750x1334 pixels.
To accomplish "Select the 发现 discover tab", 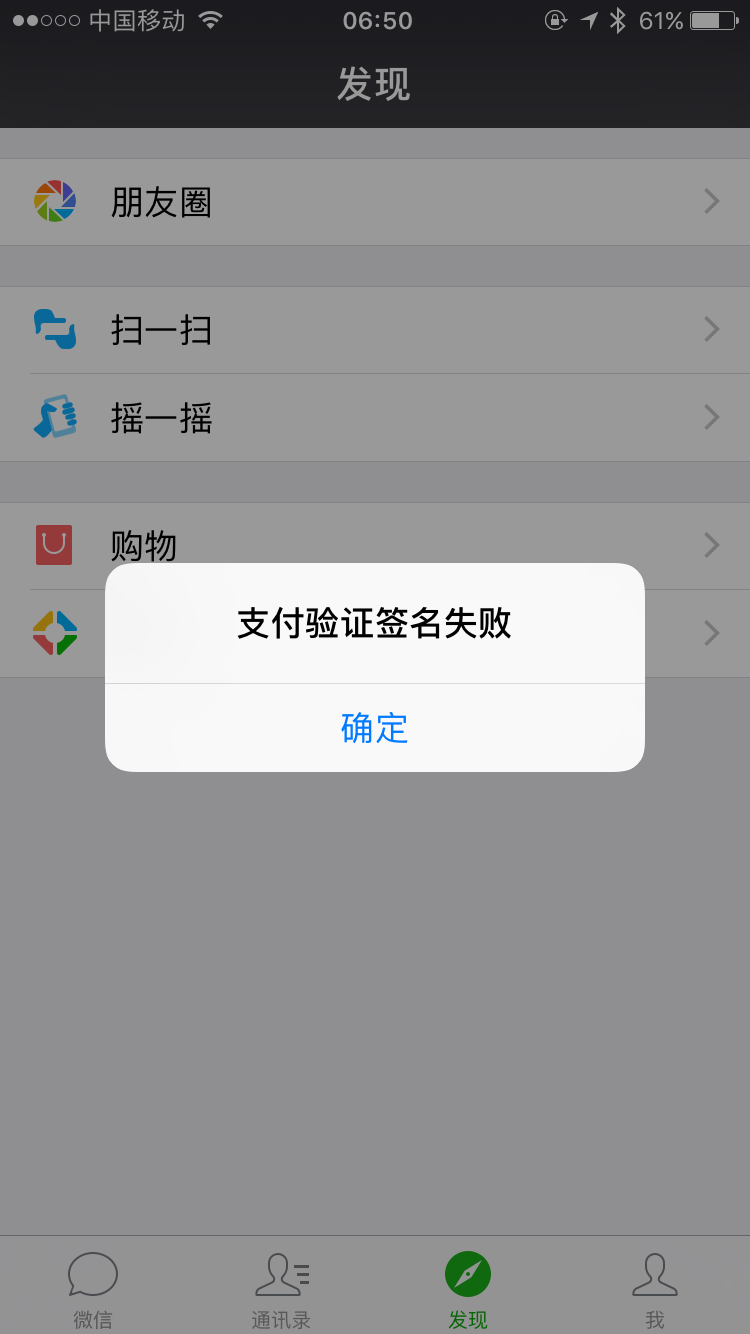I will pyautogui.click(x=468, y=1288).
